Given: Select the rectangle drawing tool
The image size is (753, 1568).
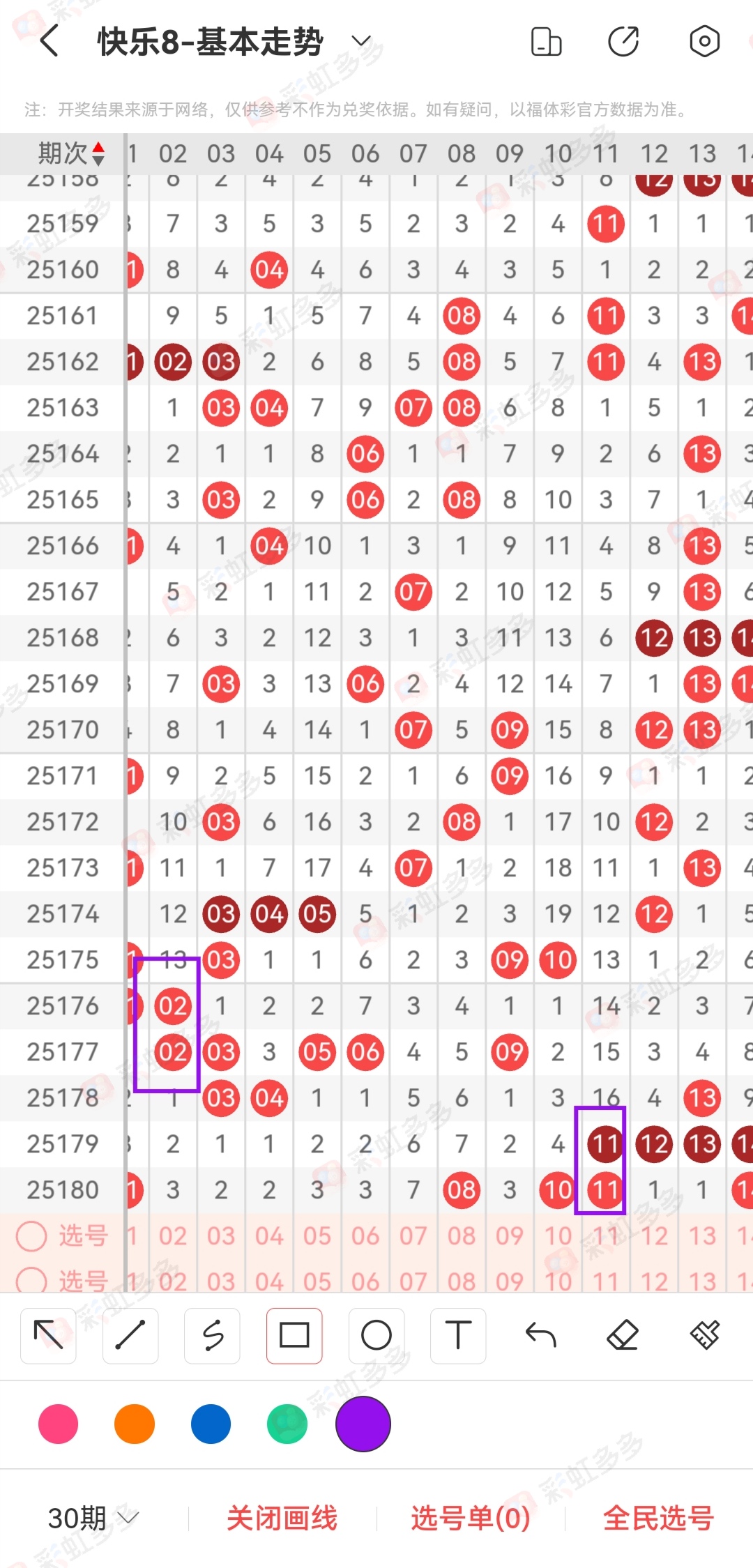Looking at the screenshot, I should [x=294, y=1336].
